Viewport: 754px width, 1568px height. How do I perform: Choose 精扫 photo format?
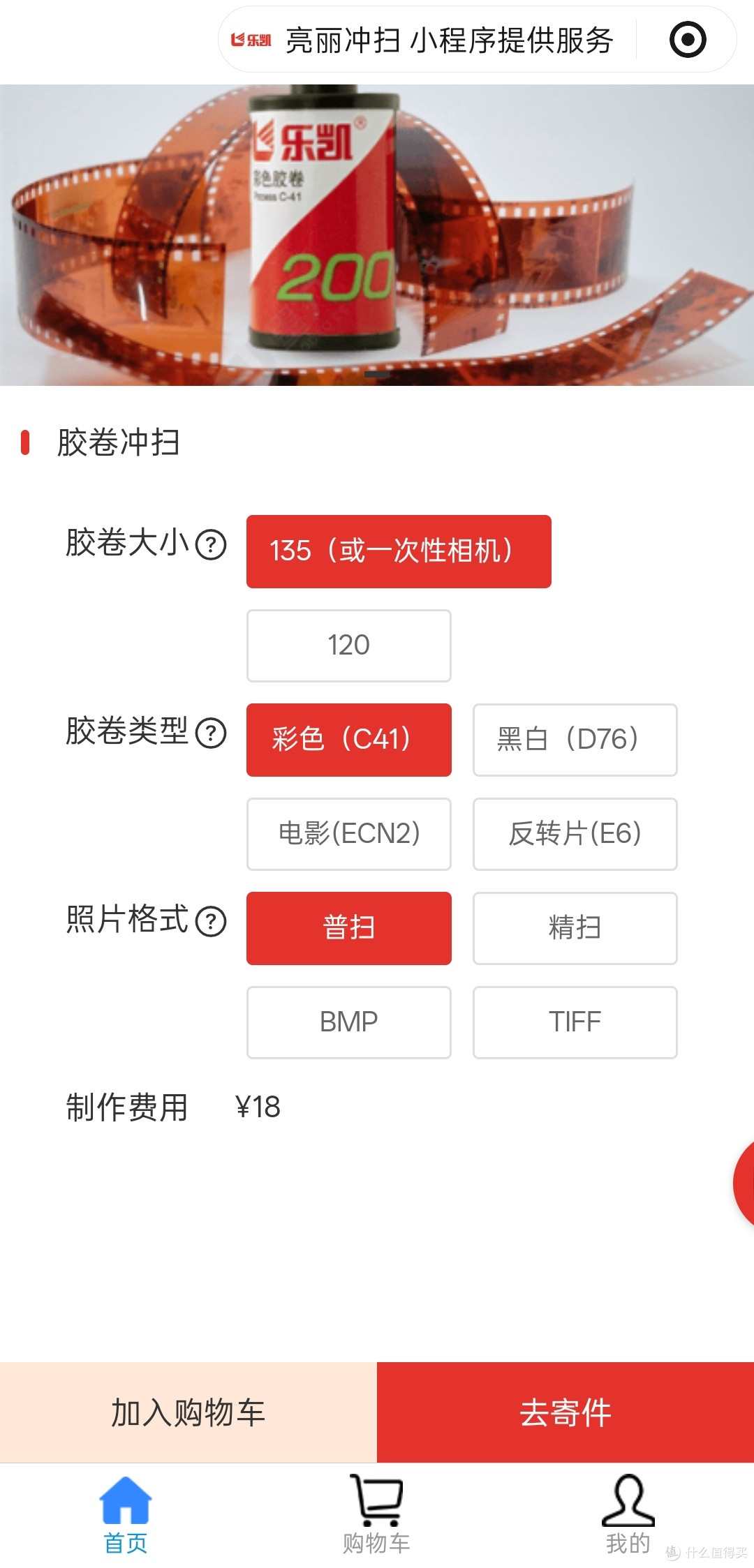[575, 928]
